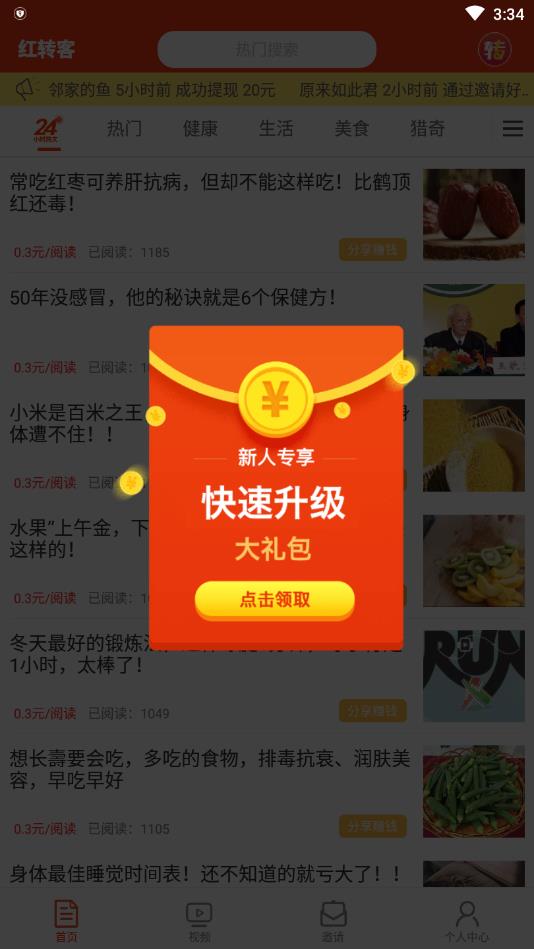Share the 红枣 article to earn money
The image size is (534, 949).
372,250
